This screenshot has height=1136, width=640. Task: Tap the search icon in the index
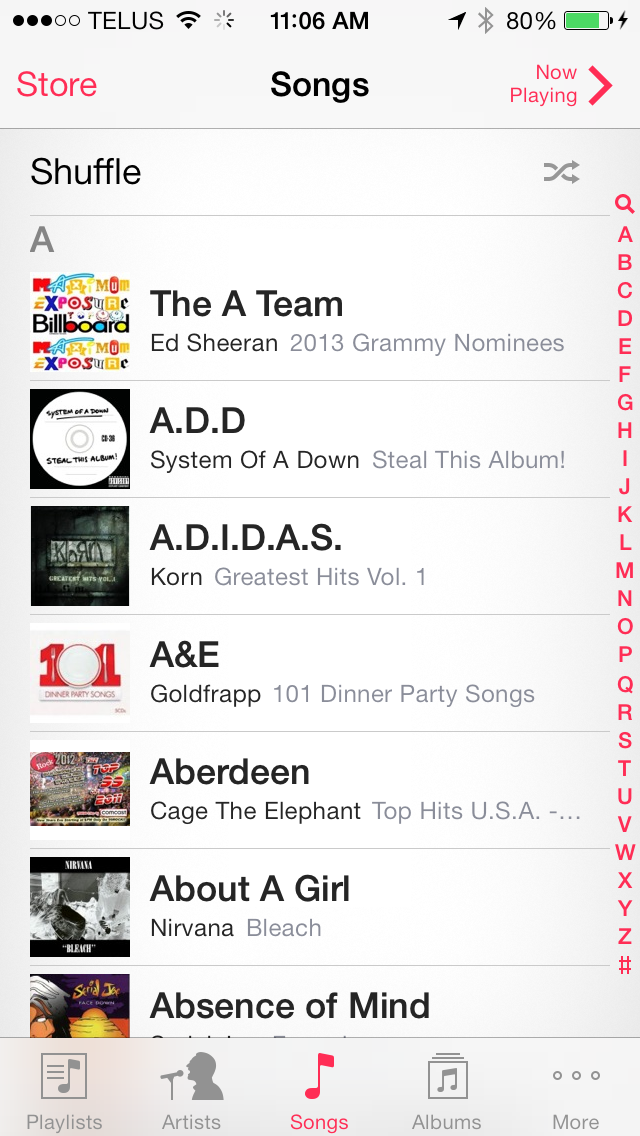pyautogui.click(x=624, y=205)
